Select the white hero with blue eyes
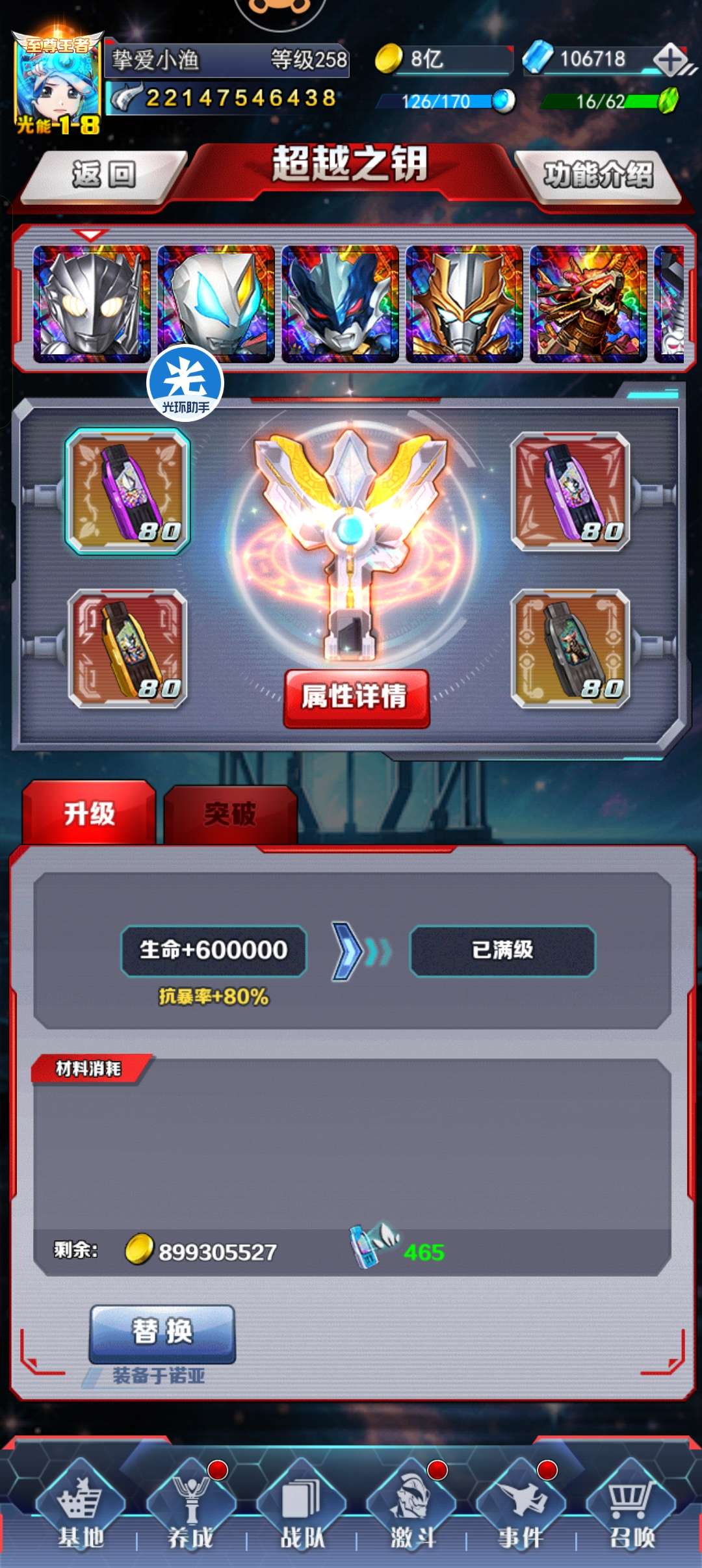Screen dimensions: 702x1568 pyautogui.click(x=216, y=304)
